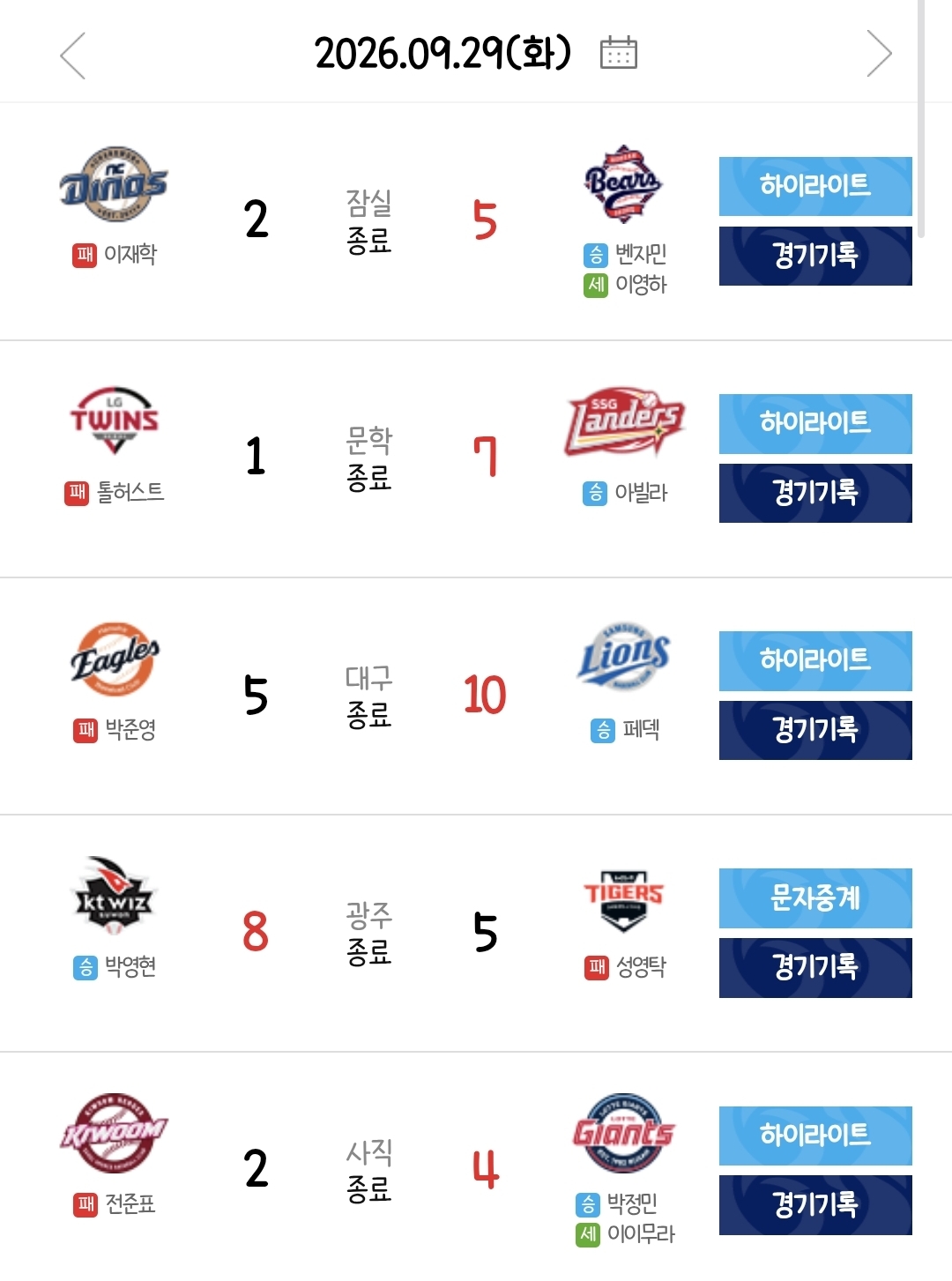Watch 하이라이트 for Kiwoom vs Giants
The width and height of the screenshot is (952, 1281).
[x=815, y=1136]
